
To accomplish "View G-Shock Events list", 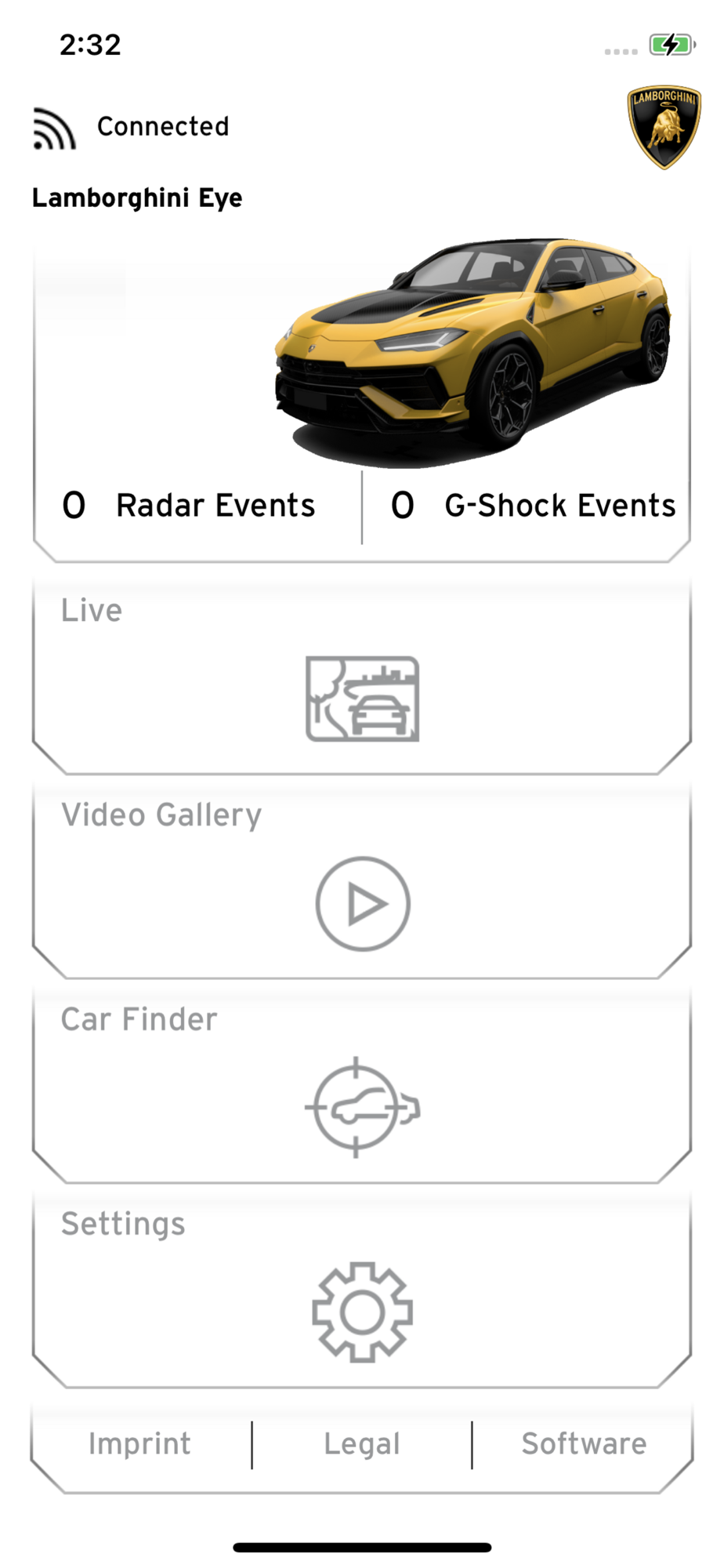I will pos(533,506).
